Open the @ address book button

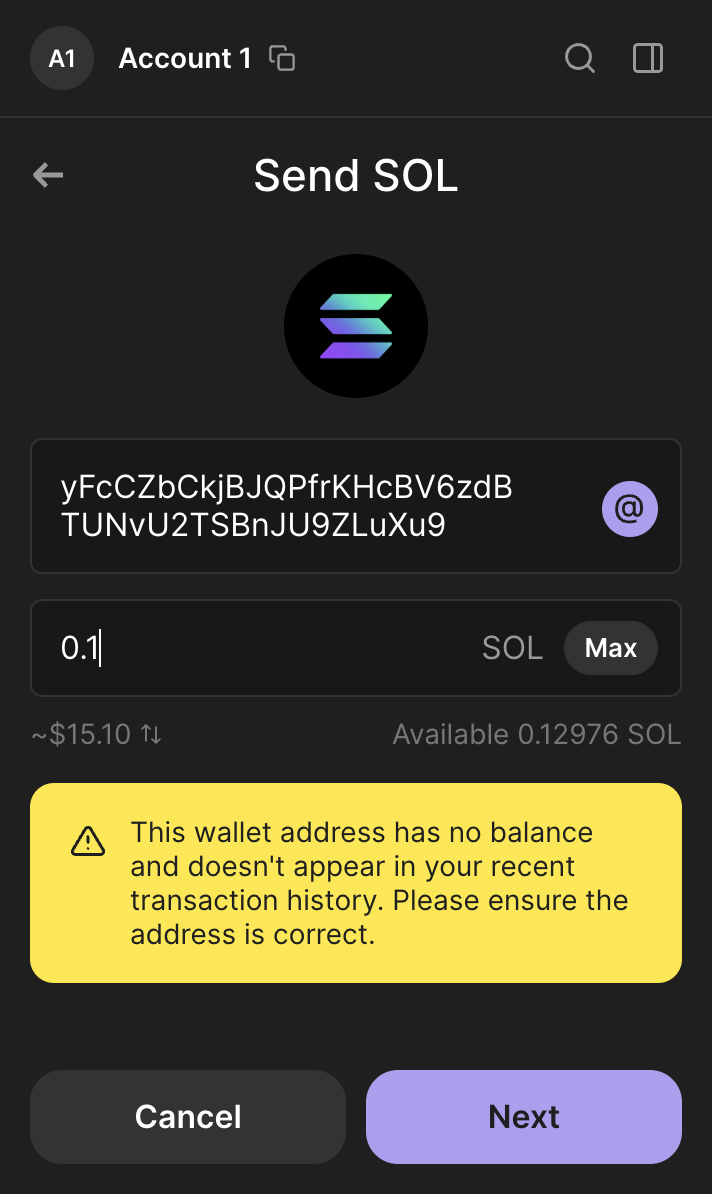click(630, 508)
